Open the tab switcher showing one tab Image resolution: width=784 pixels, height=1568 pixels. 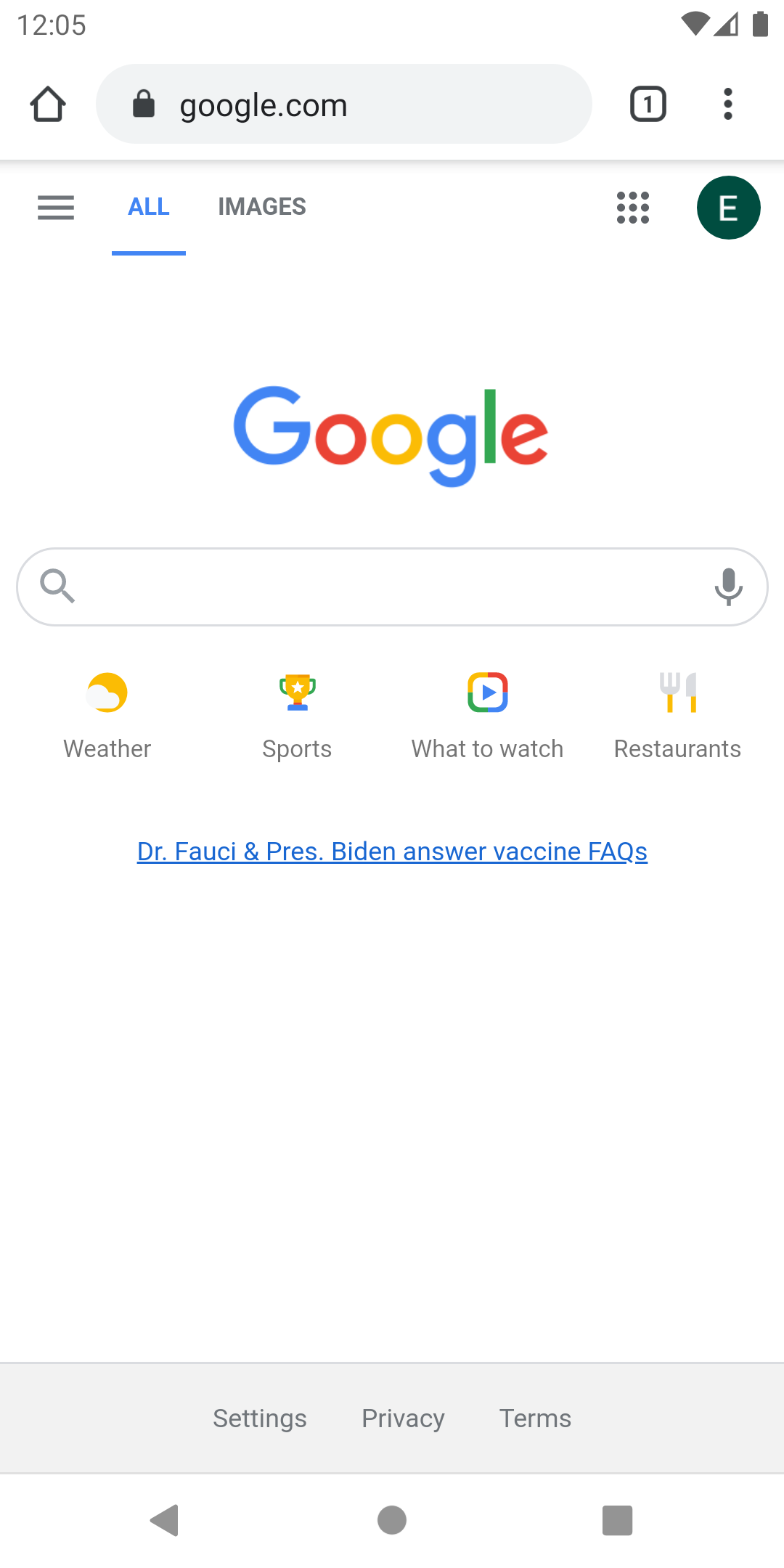coord(647,104)
